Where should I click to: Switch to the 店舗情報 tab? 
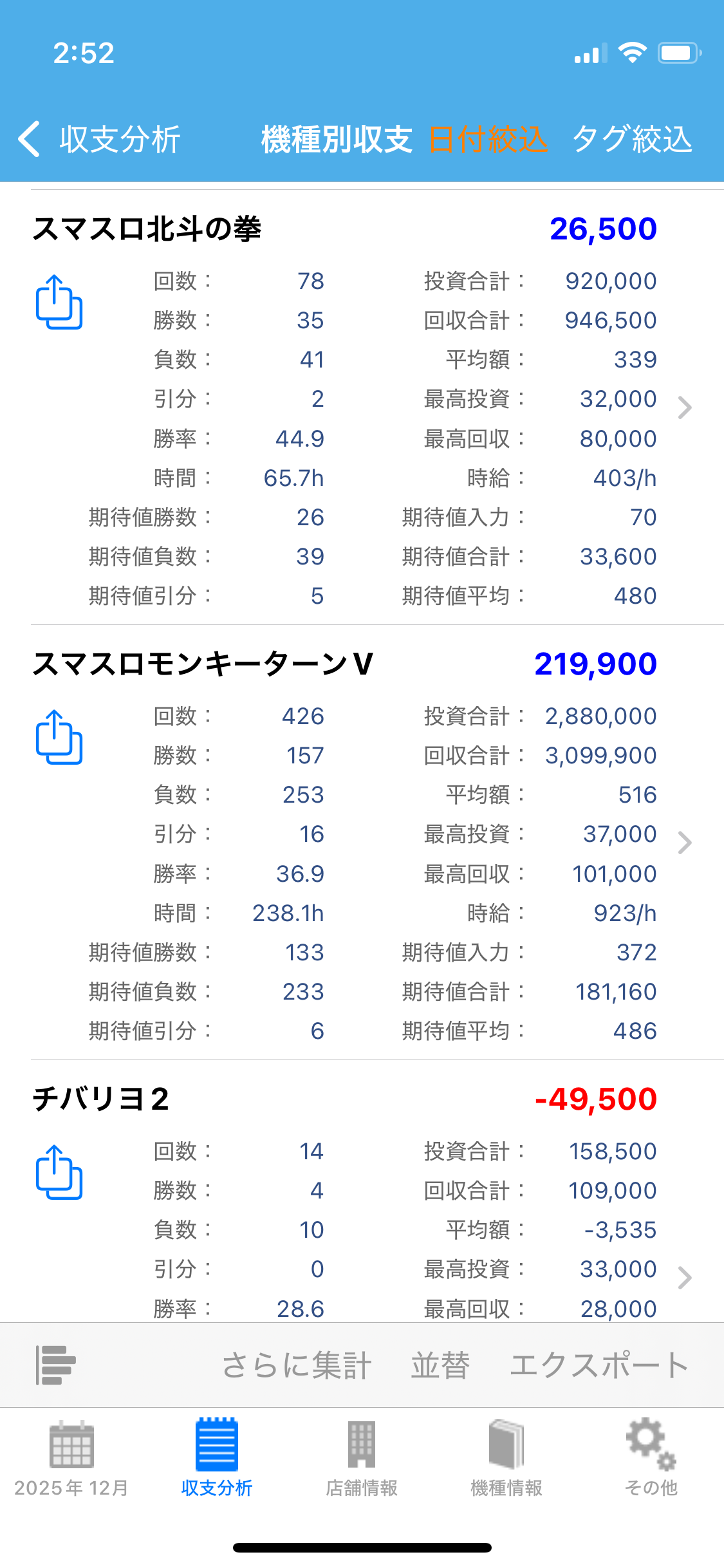[x=362, y=1459]
